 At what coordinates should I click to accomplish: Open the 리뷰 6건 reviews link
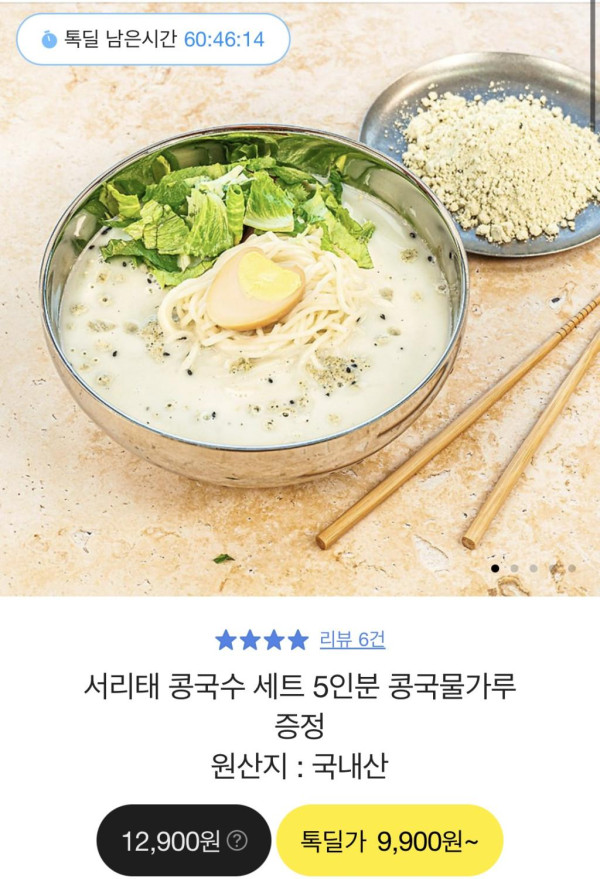point(351,640)
